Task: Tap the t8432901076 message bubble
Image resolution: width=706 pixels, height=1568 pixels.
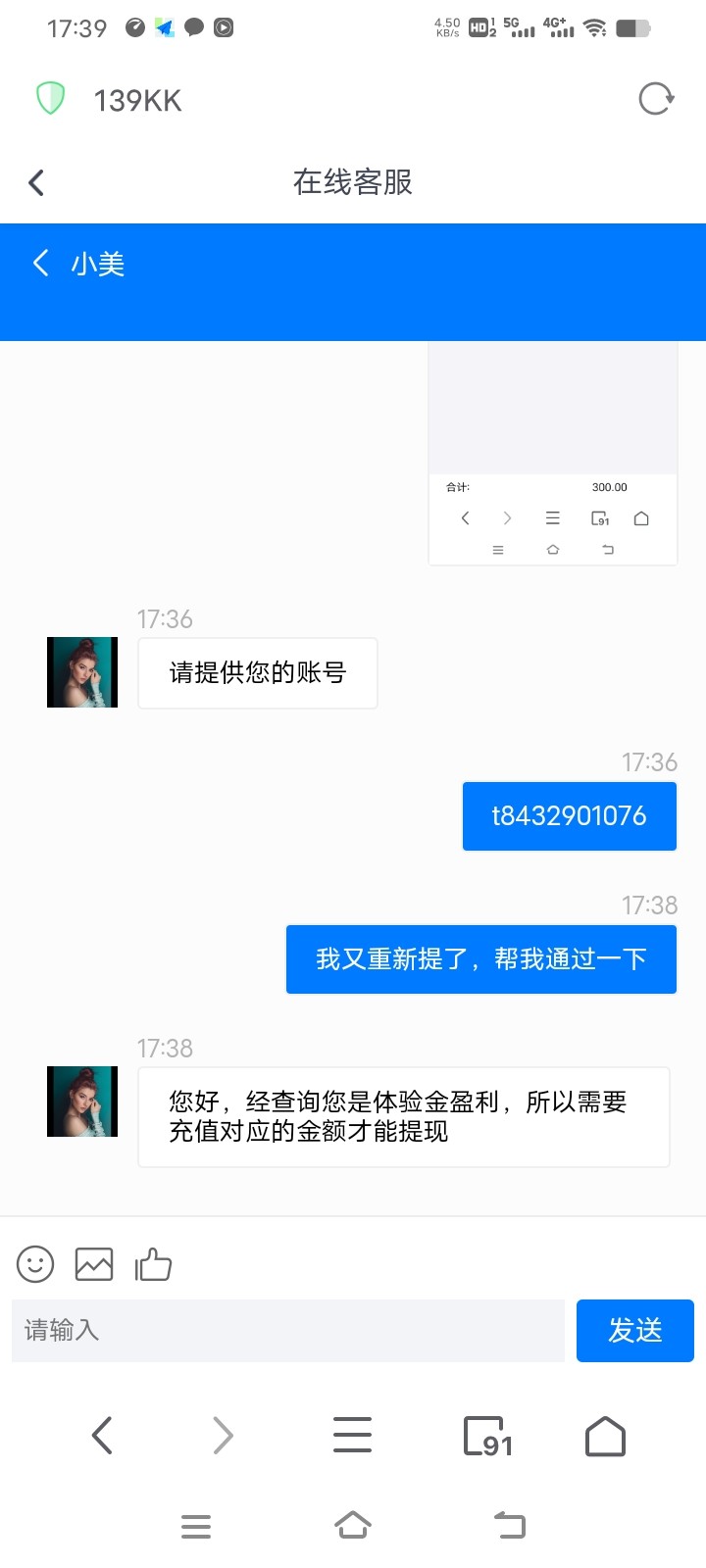Action: coord(569,815)
